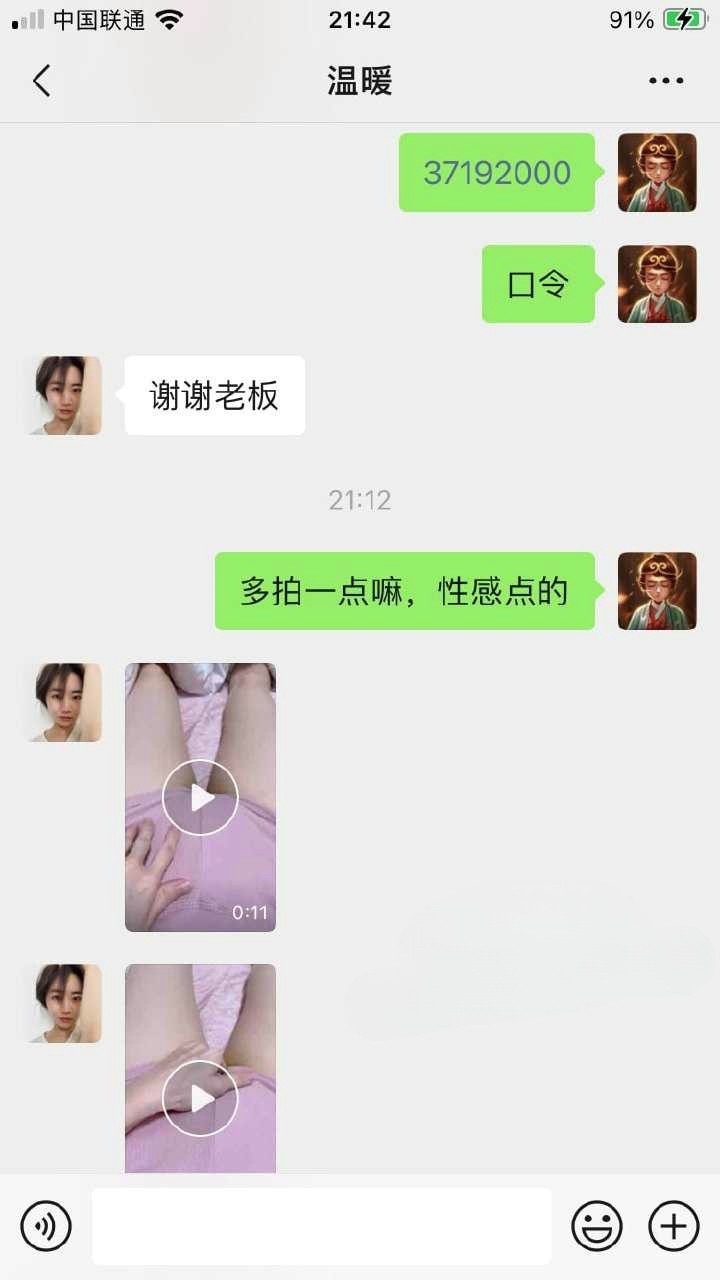Open the plus attachments menu
The image size is (720, 1280).
pyautogui.click(x=673, y=1226)
